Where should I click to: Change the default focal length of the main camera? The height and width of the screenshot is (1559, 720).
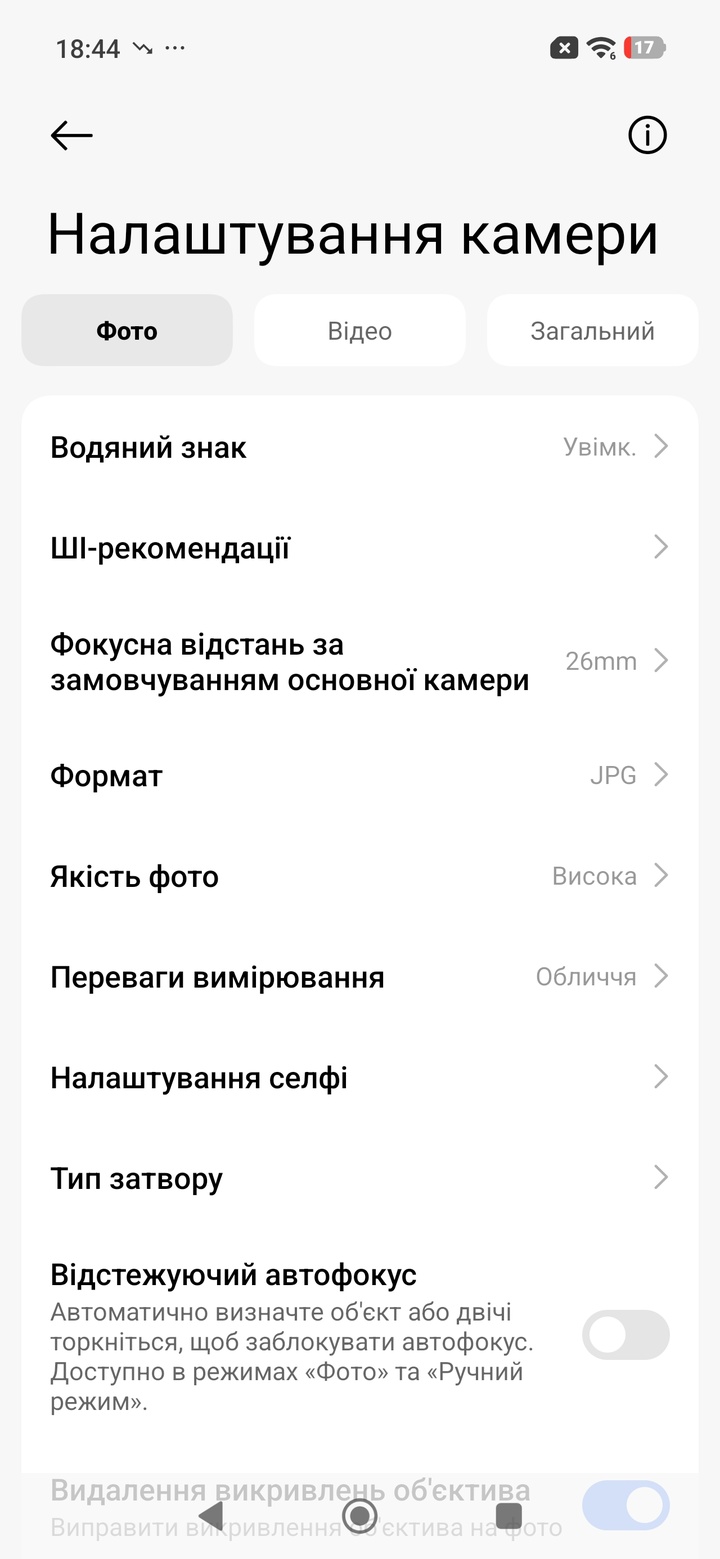coord(359,662)
